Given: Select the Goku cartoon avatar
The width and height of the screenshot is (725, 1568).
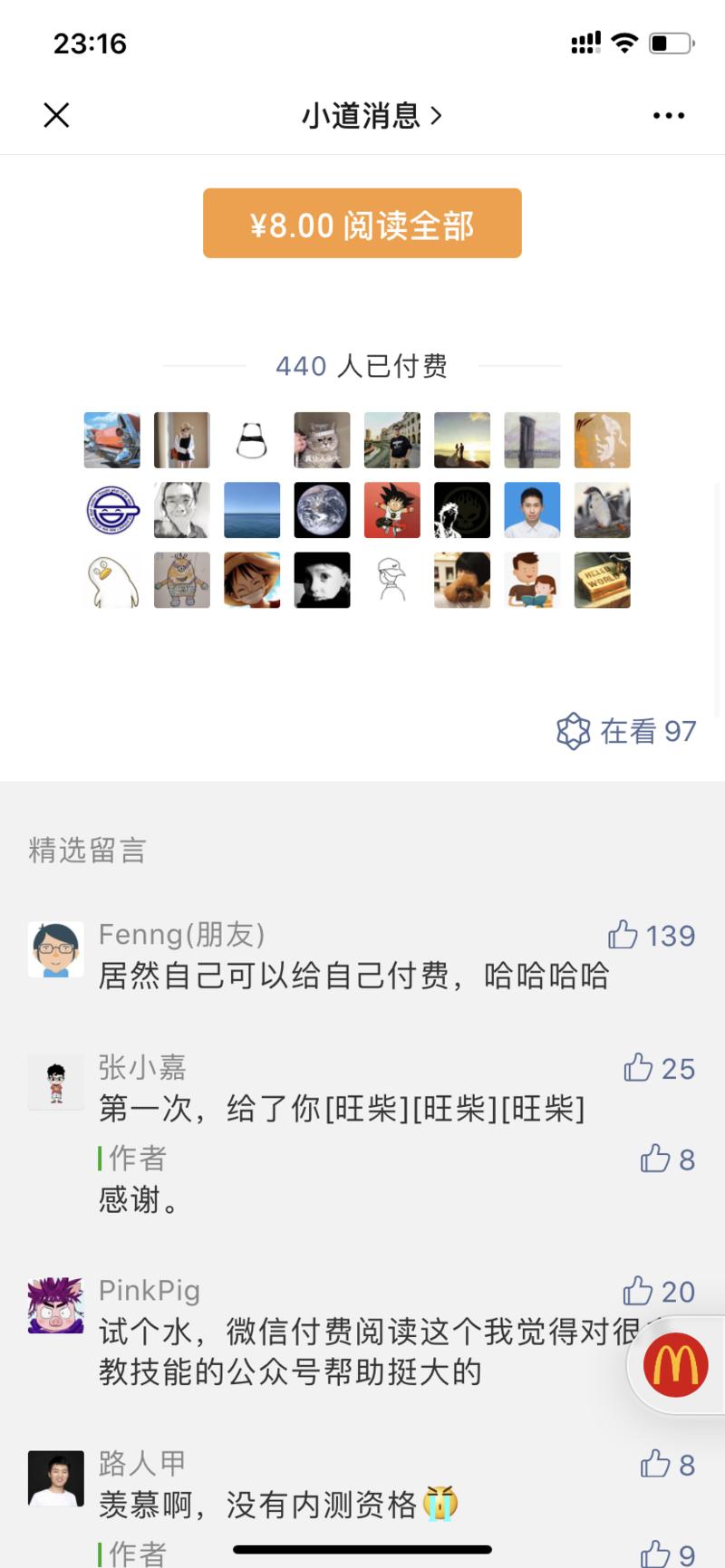Looking at the screenshot, I should point(391,510).
